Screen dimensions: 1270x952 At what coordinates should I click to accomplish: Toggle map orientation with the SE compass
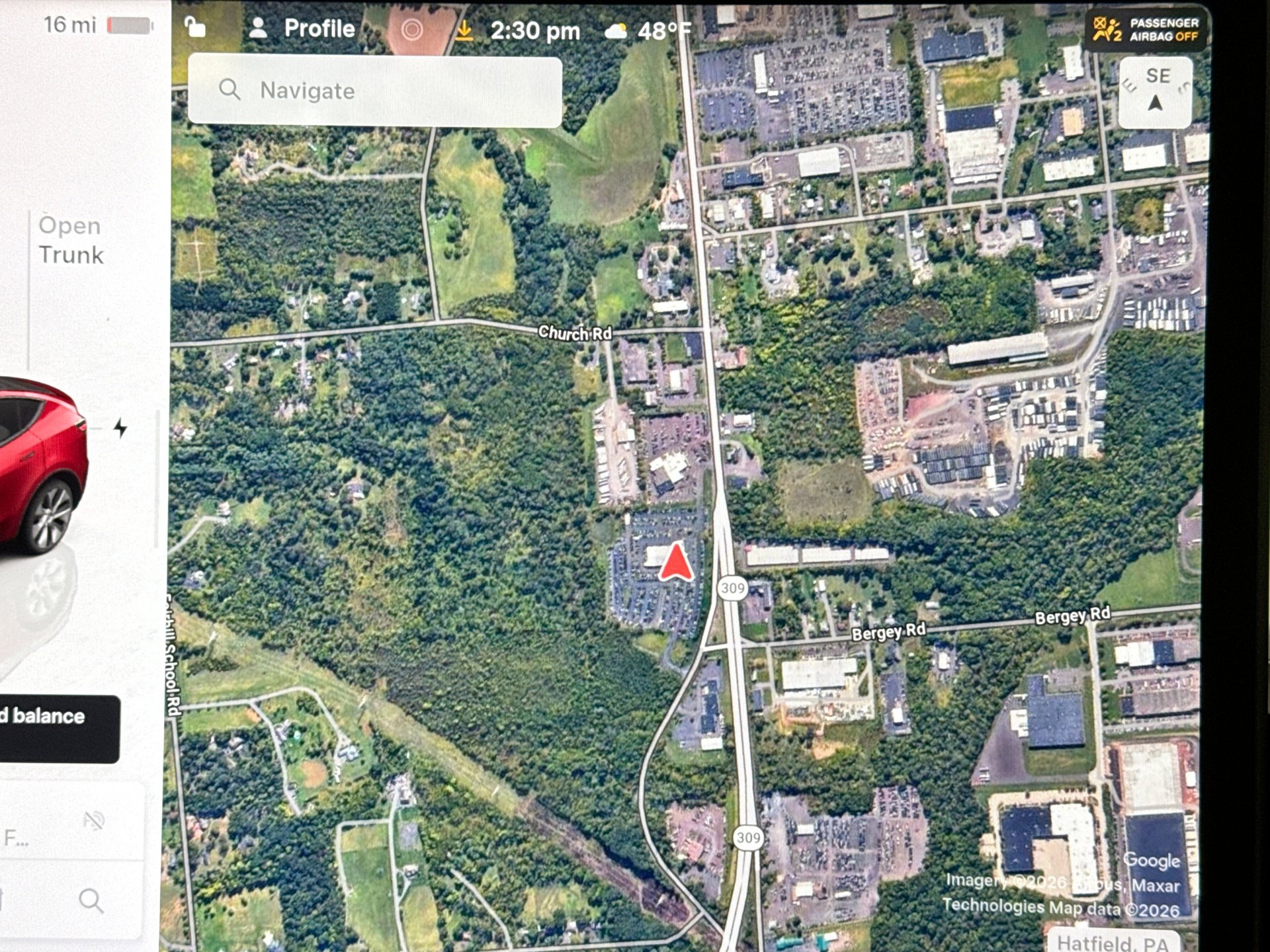coord(1155,92)
